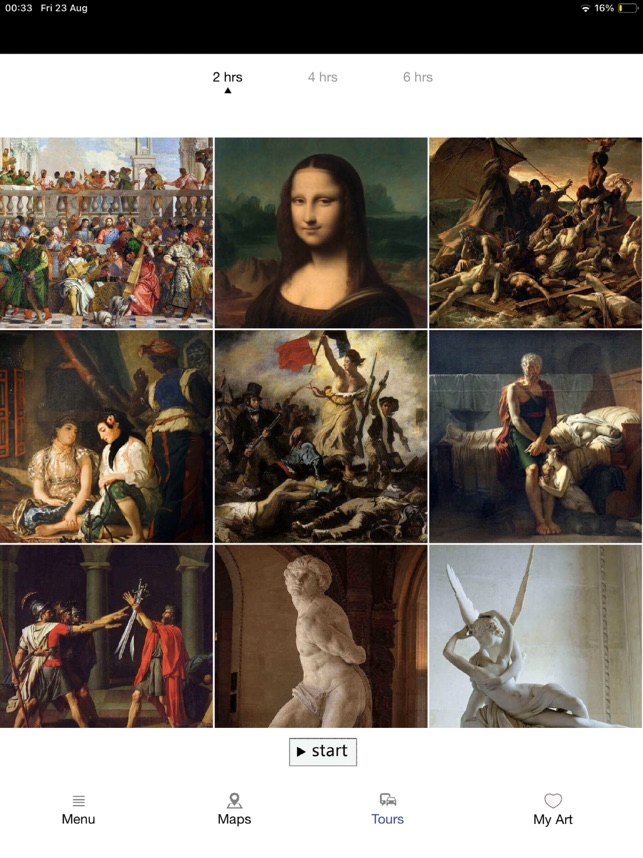Start the selected tour
The height and width of the screenshot is (858, 643).
[322, 751]
